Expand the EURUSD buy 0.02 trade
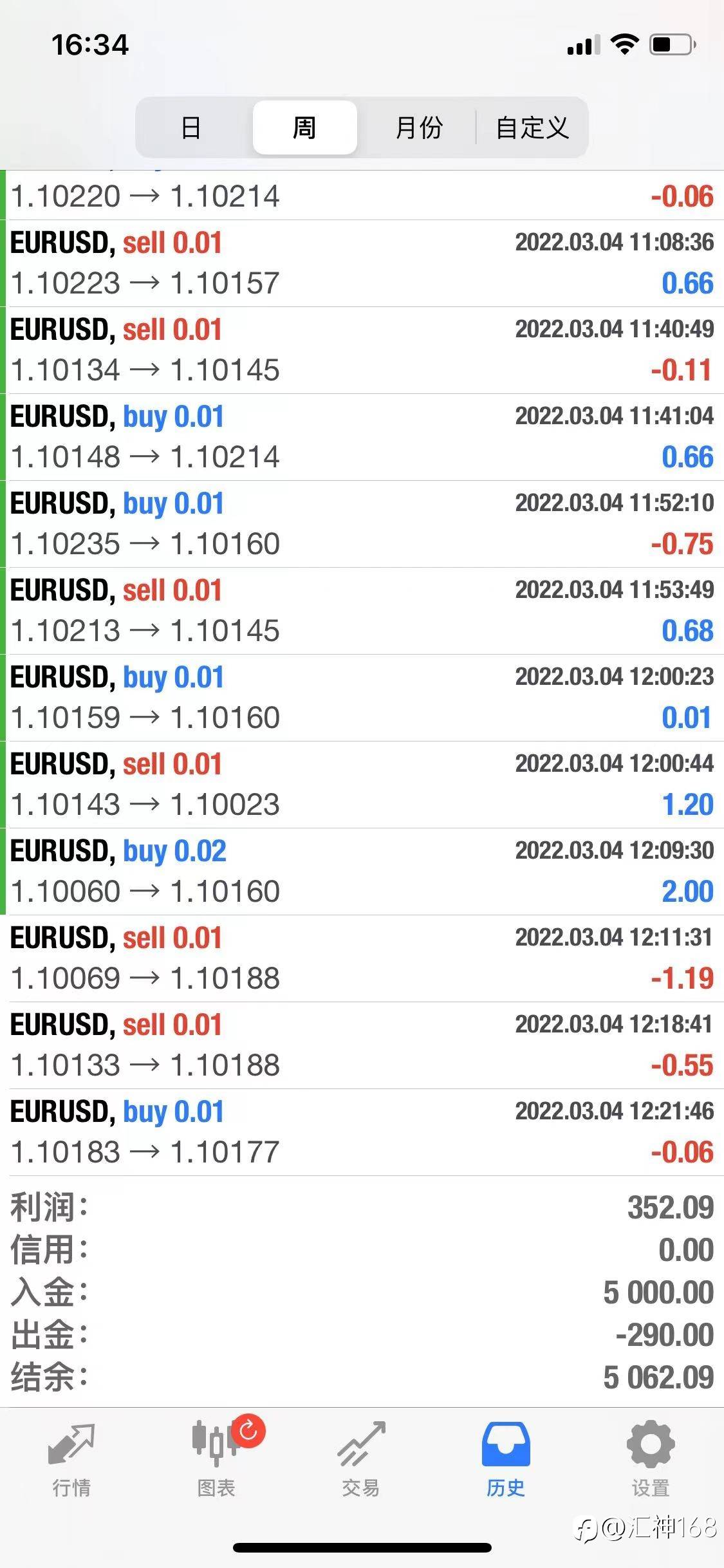 (x=362, y=872)
